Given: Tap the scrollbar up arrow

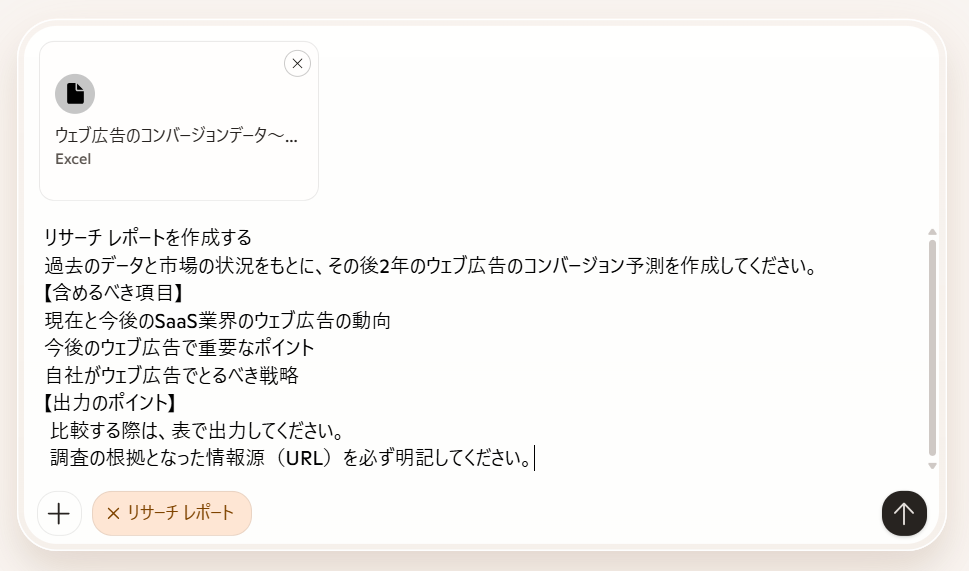Looking at the screenshot, I should pyautogui.click(x=932, y=232).
